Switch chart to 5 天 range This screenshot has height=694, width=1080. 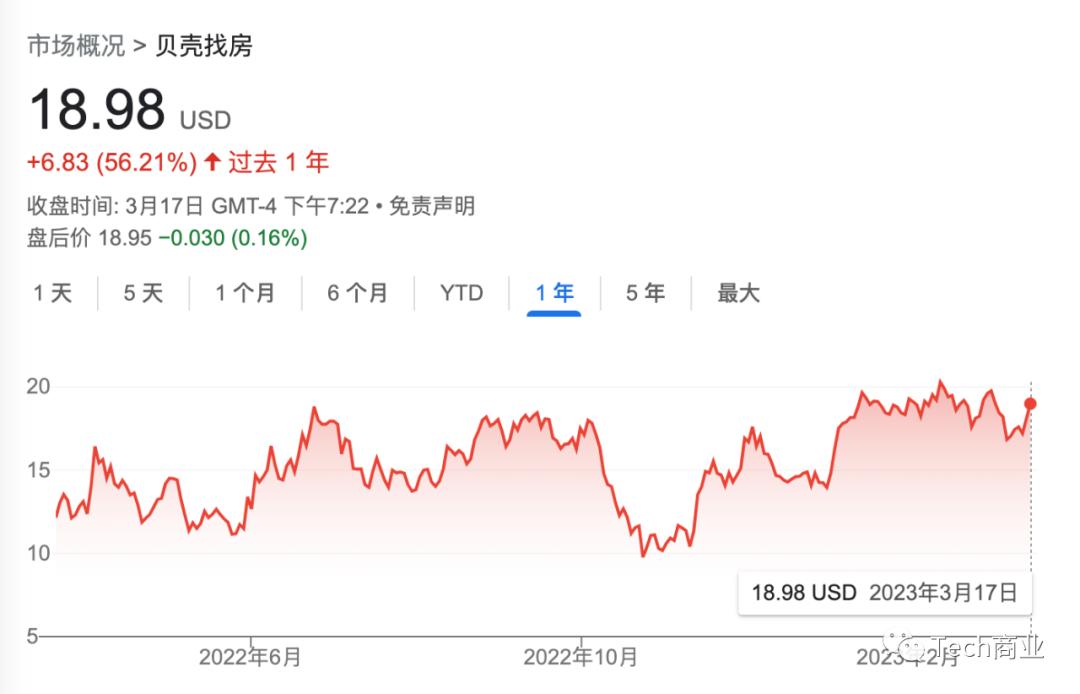click(143, 293)
